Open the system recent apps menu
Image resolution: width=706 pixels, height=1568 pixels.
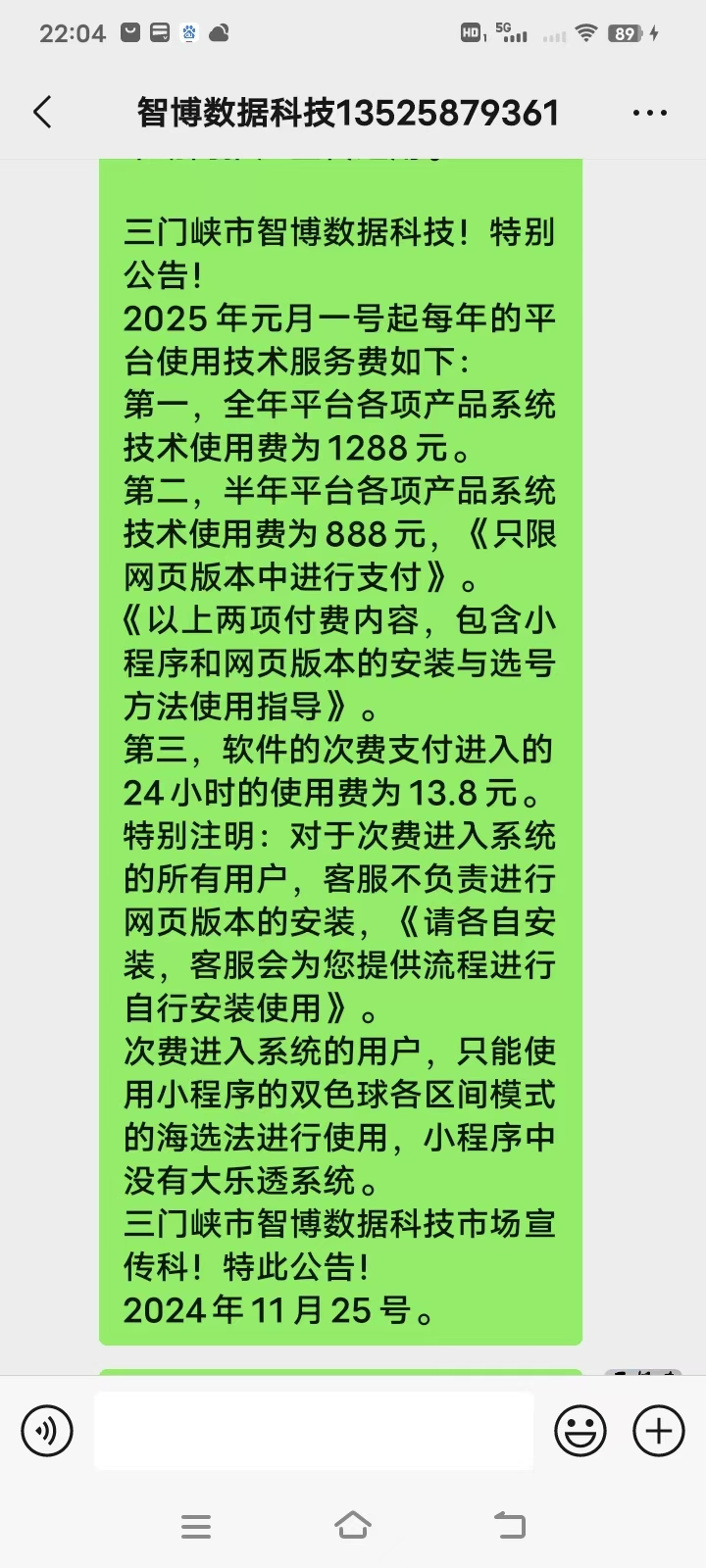point(196,1526)
